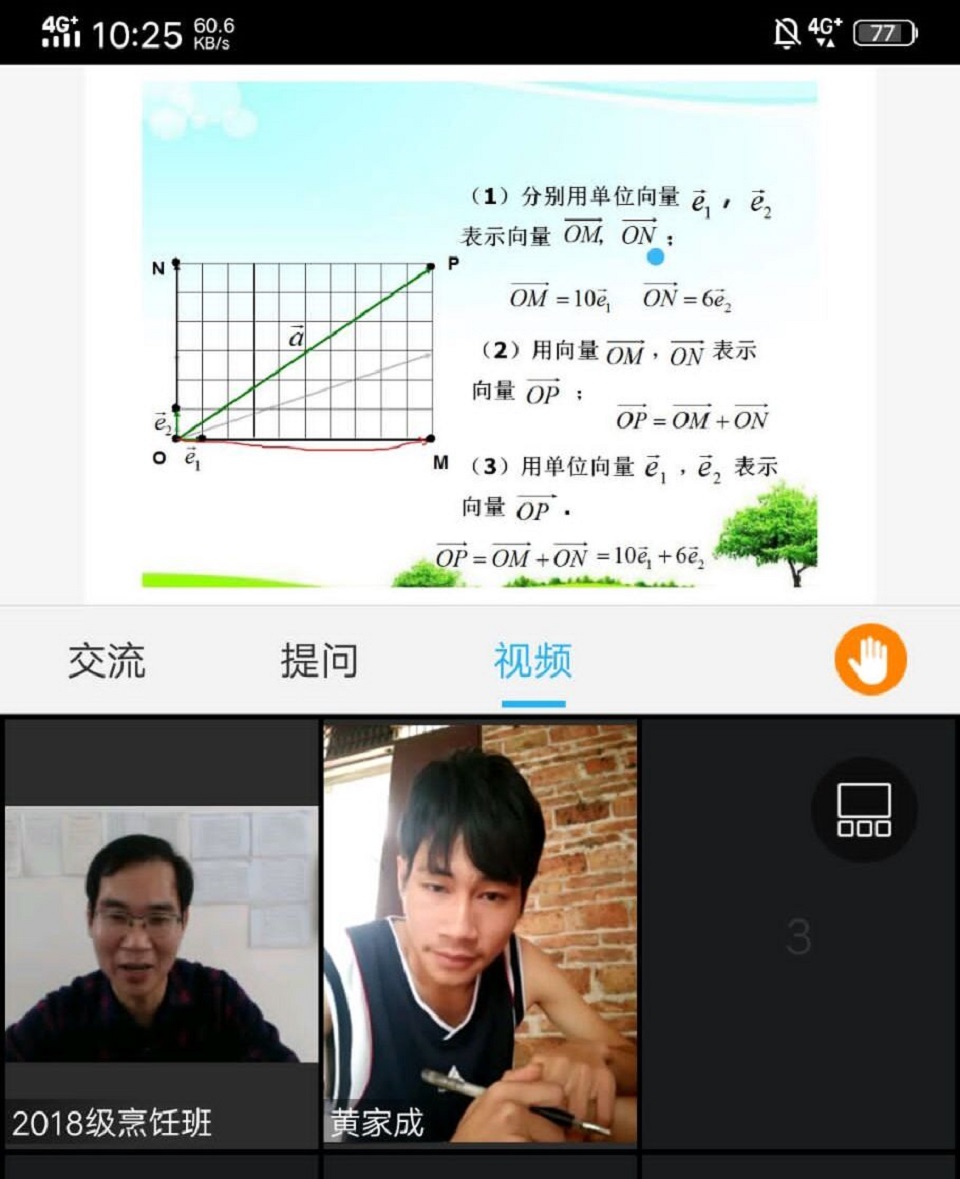Tap the shared slide to enlarge it
The image size is (960, 1179).
(480, 334)
